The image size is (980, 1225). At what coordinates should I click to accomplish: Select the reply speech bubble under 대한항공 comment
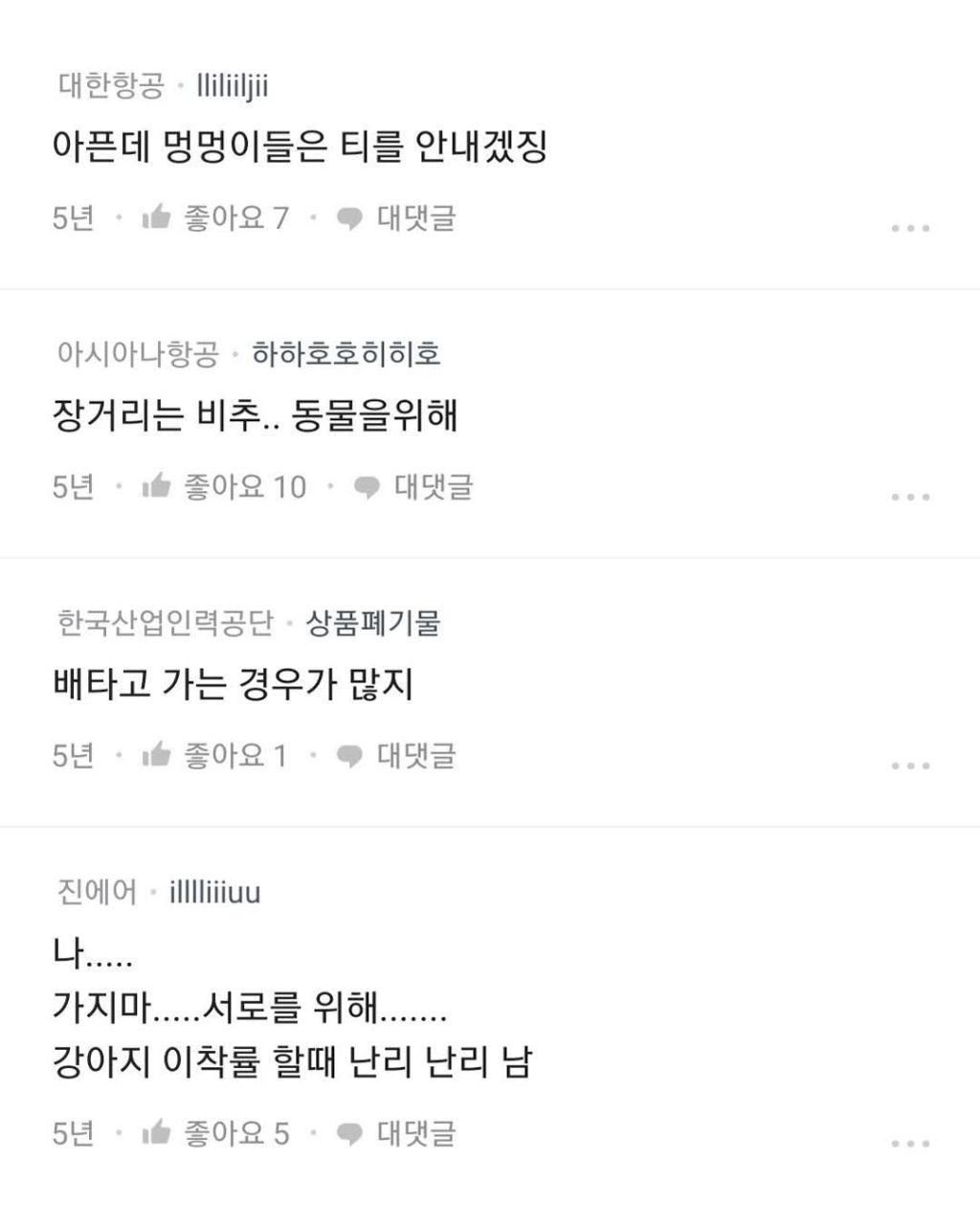click(348, 218)
